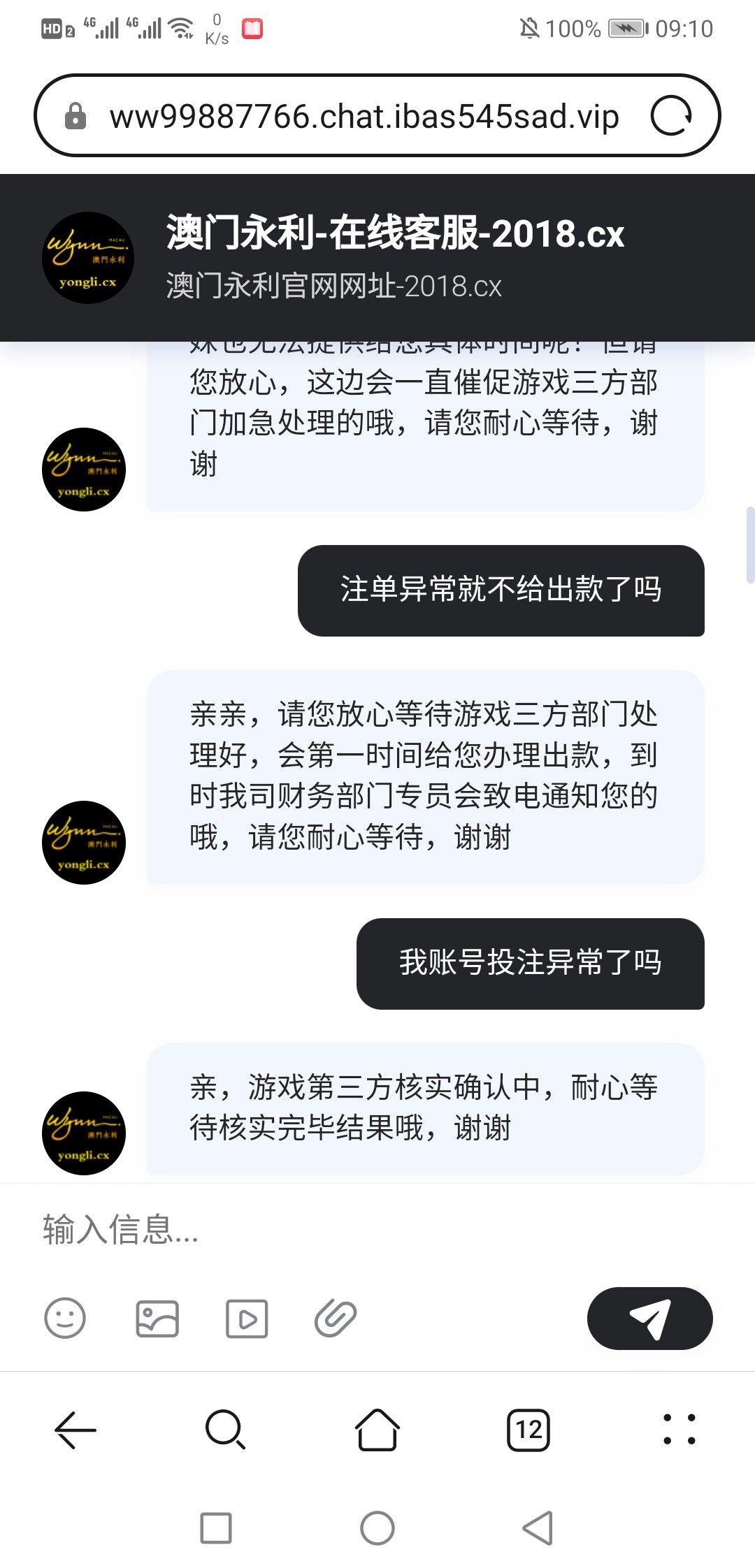The image size is (755, 1568).
Task: Attach an image to the chat
Action: pyautogui.click(x=157, y=1319)
